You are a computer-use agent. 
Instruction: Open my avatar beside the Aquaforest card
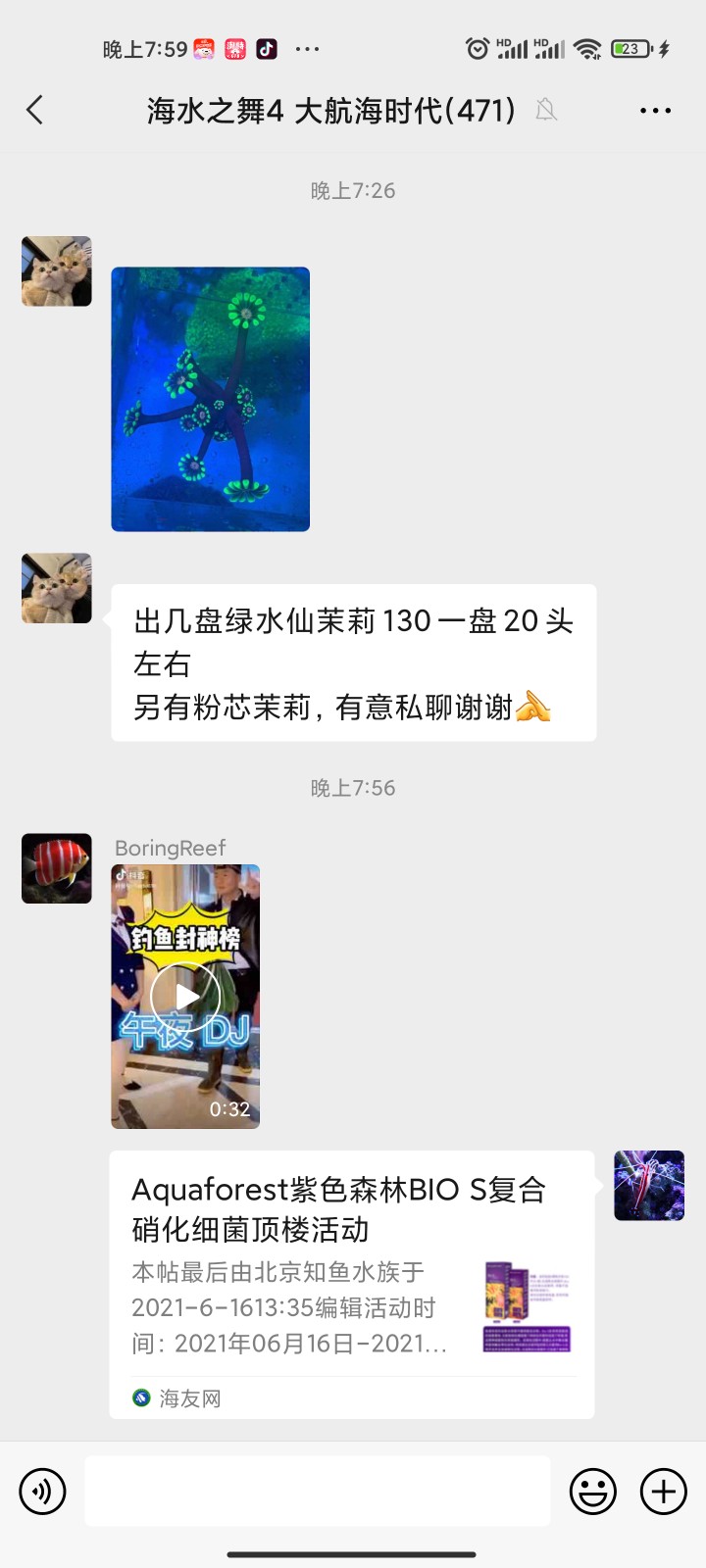649,1186
